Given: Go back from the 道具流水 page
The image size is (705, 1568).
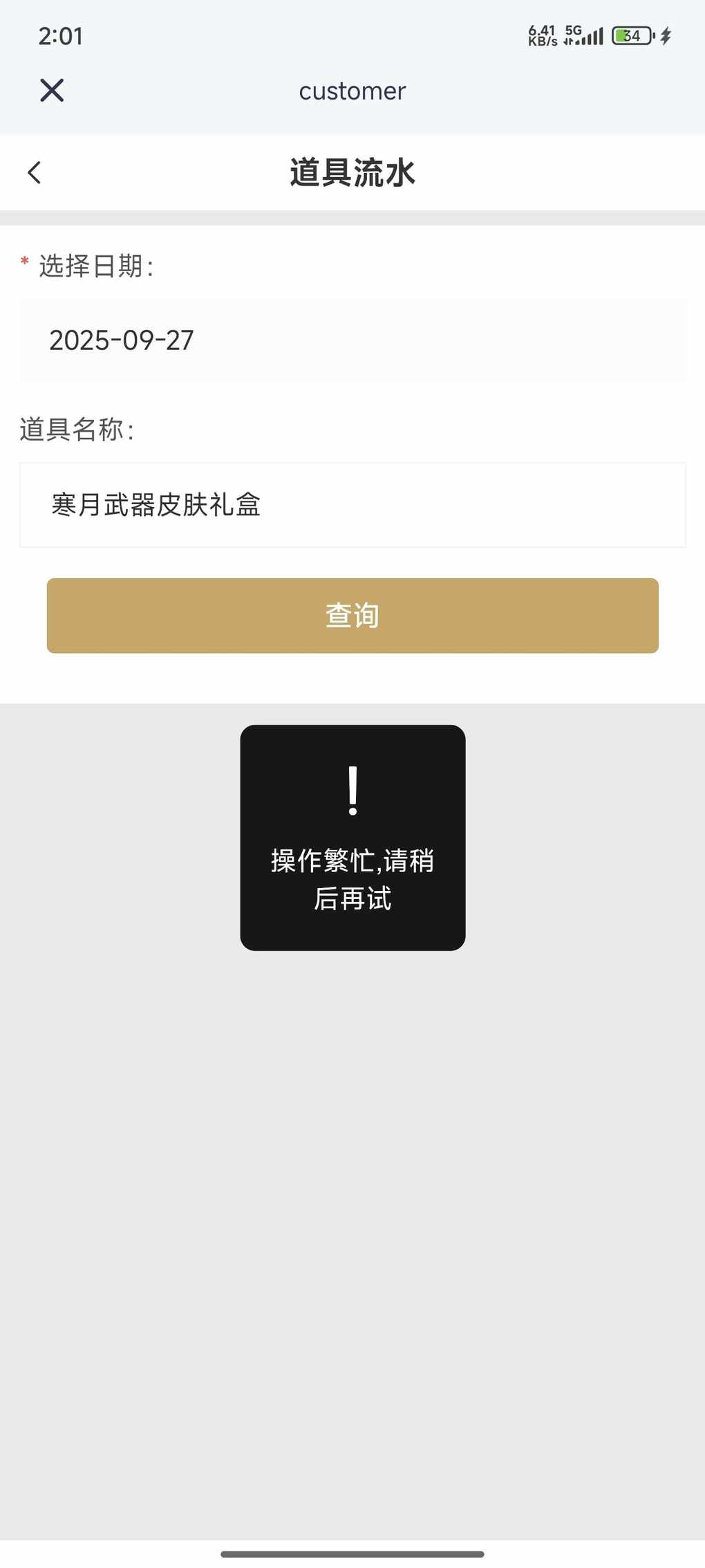Looking at the screenshot, I should coord(35,173).
